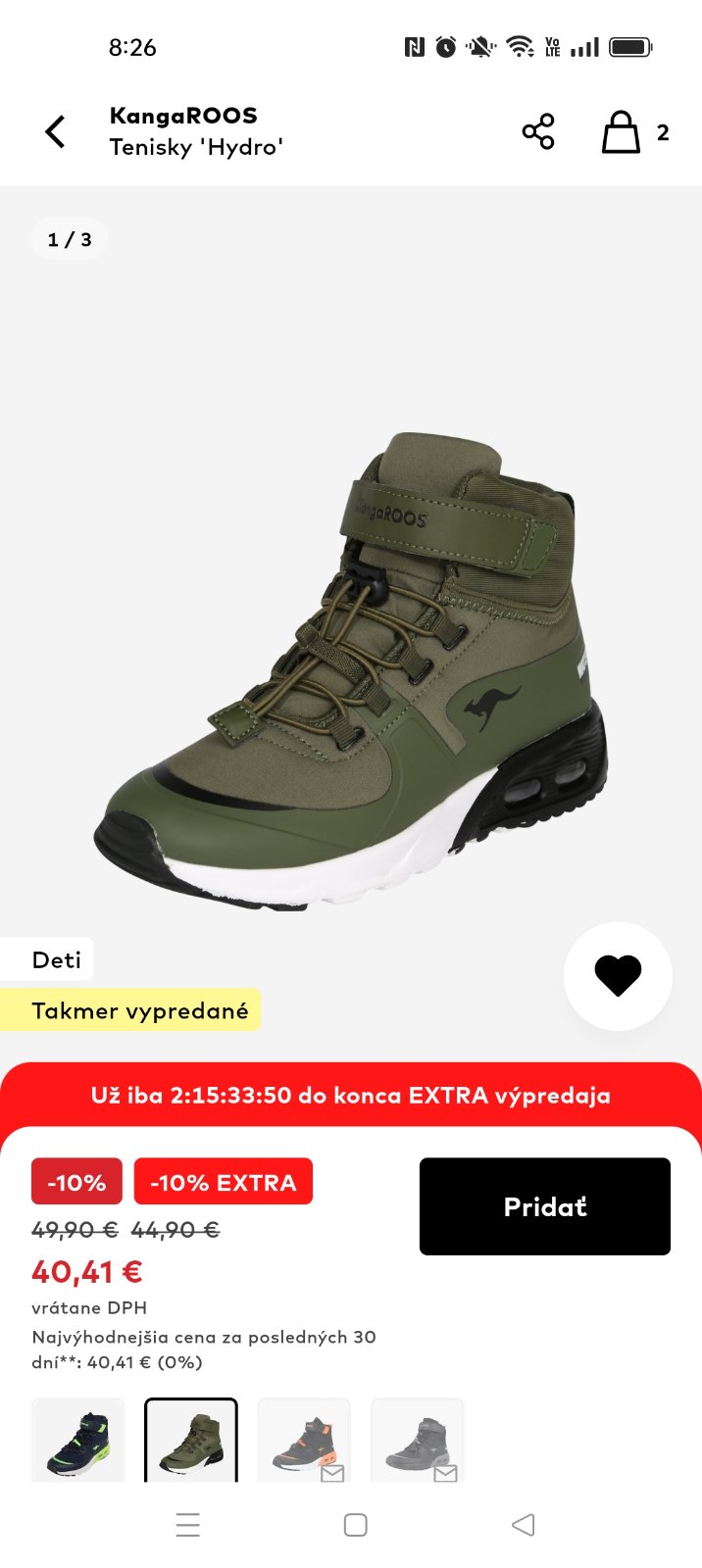Viewport: 702px width, 1568px height.
Task: Select the all-grey color variant
Action: [x=417, y=1441]
